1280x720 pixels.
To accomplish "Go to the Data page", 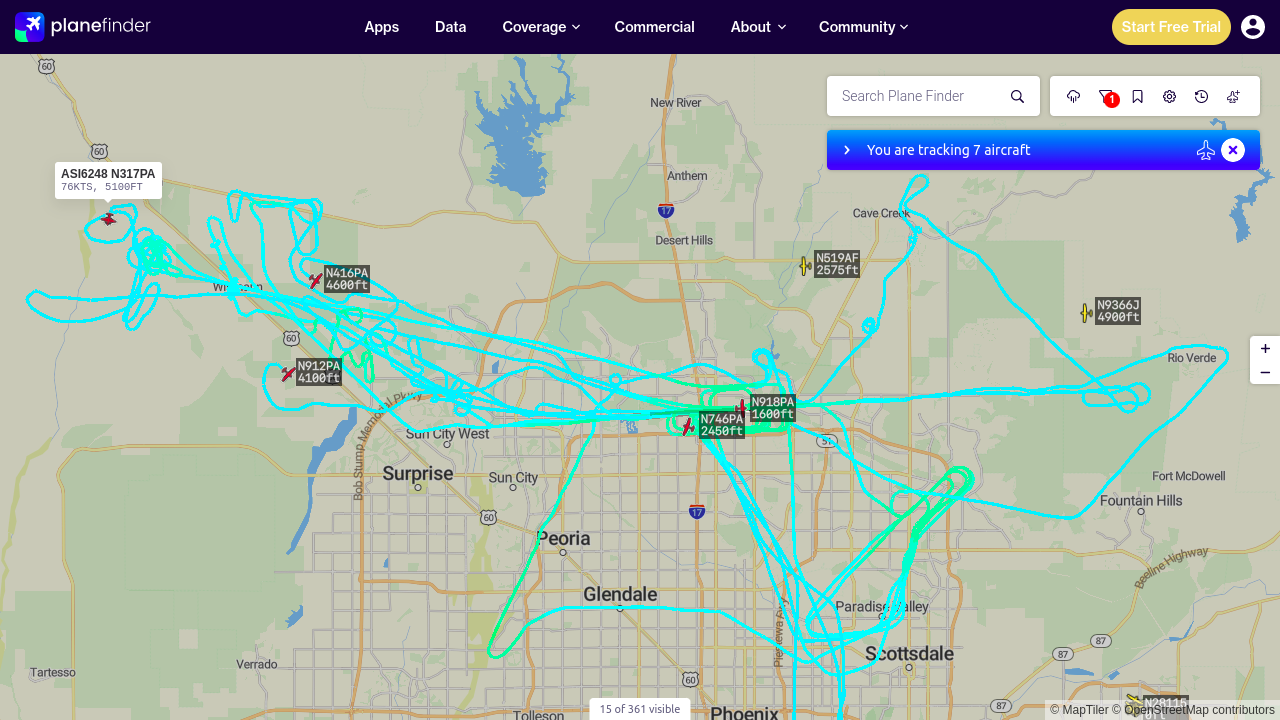I will click(x=450, y=27).
